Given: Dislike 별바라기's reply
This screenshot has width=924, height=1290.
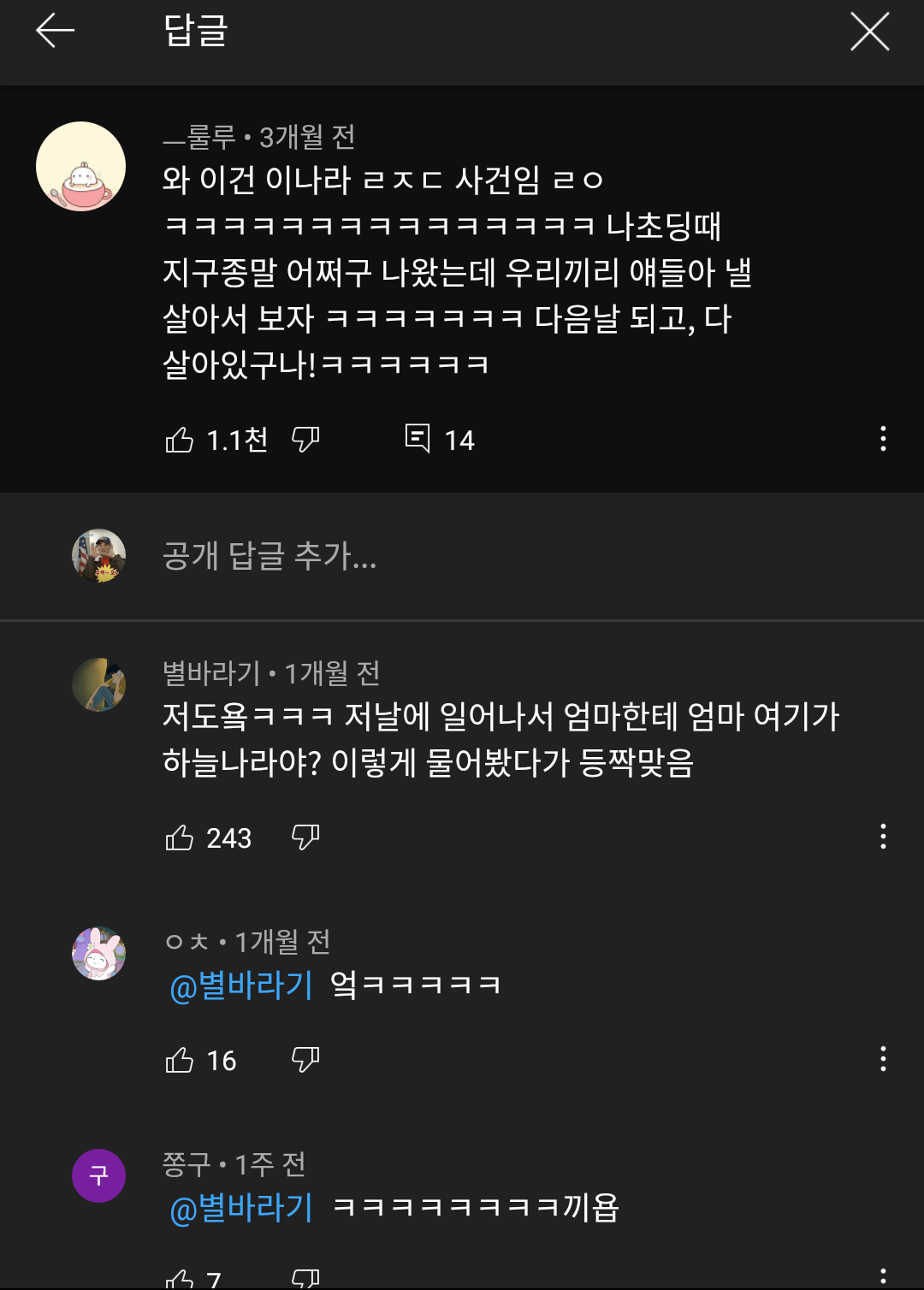Looking at the screenshot, I should point(305,837).
